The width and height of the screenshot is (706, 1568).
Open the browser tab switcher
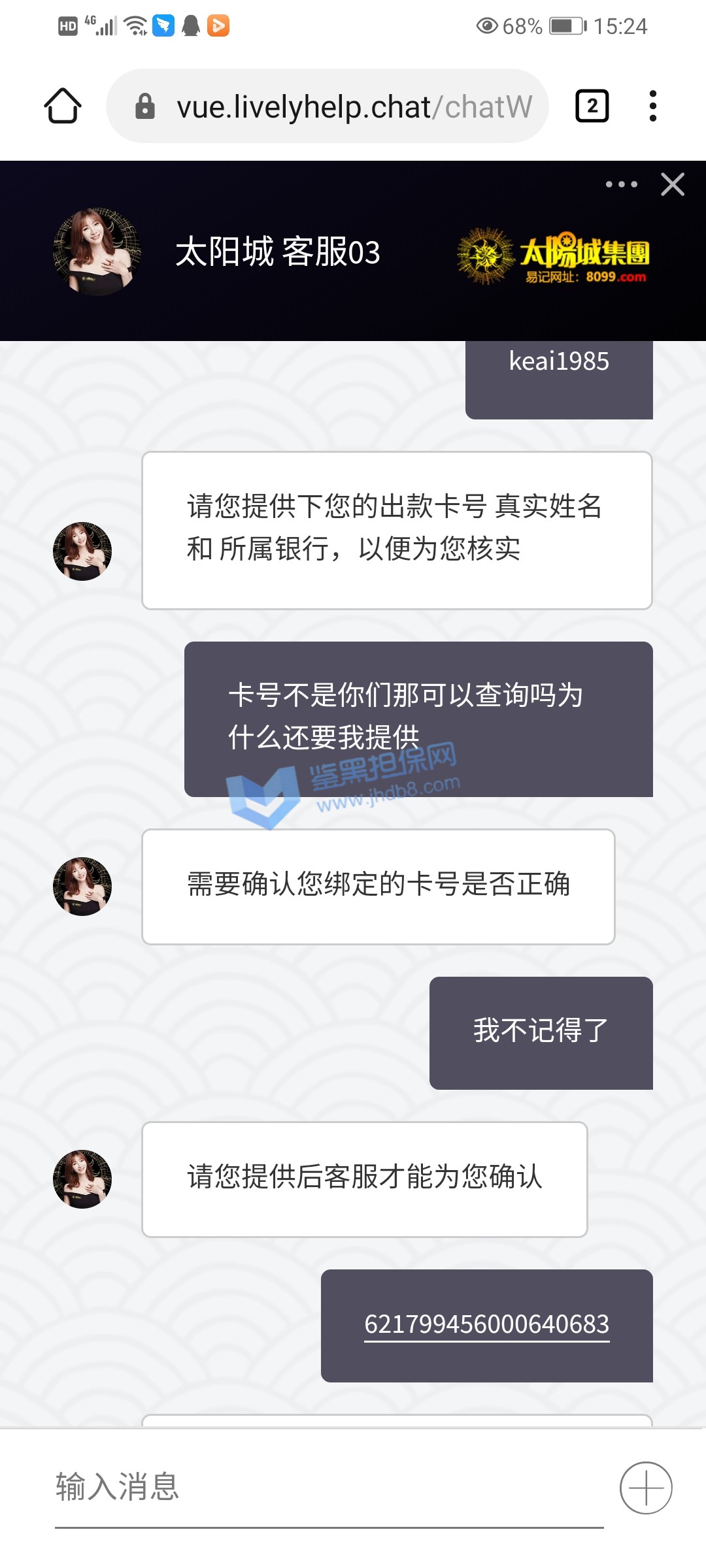pyautogui.click(x=592, y=106)
